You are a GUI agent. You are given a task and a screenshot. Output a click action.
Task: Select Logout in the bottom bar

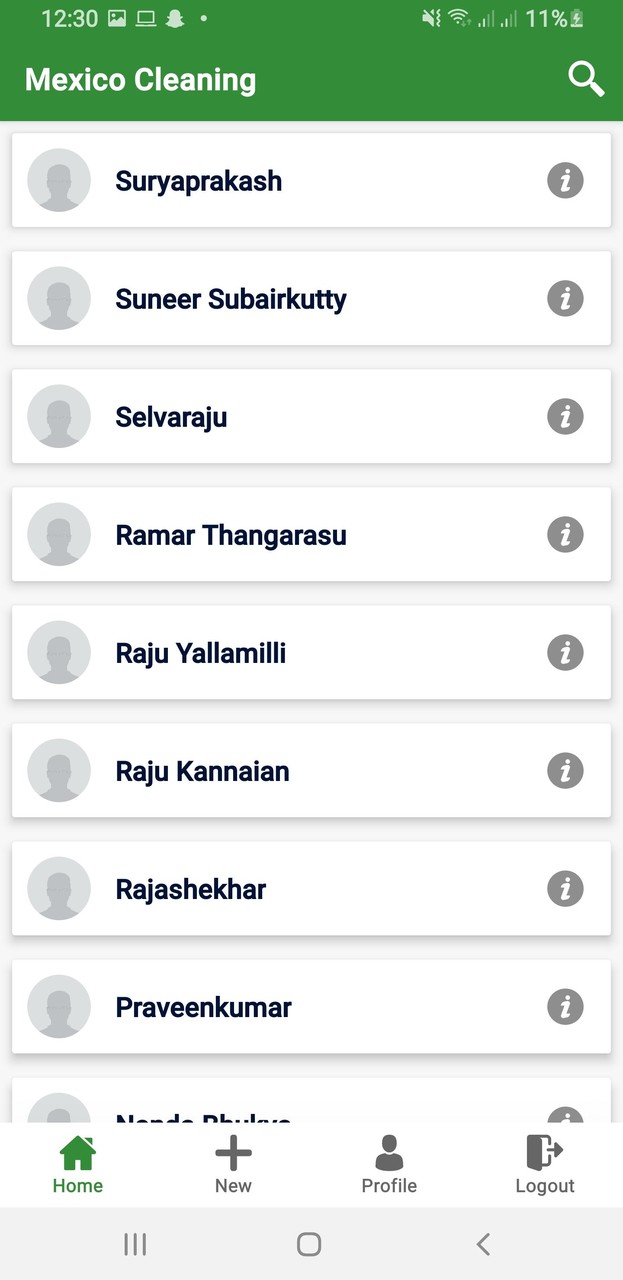point(545,1165)
